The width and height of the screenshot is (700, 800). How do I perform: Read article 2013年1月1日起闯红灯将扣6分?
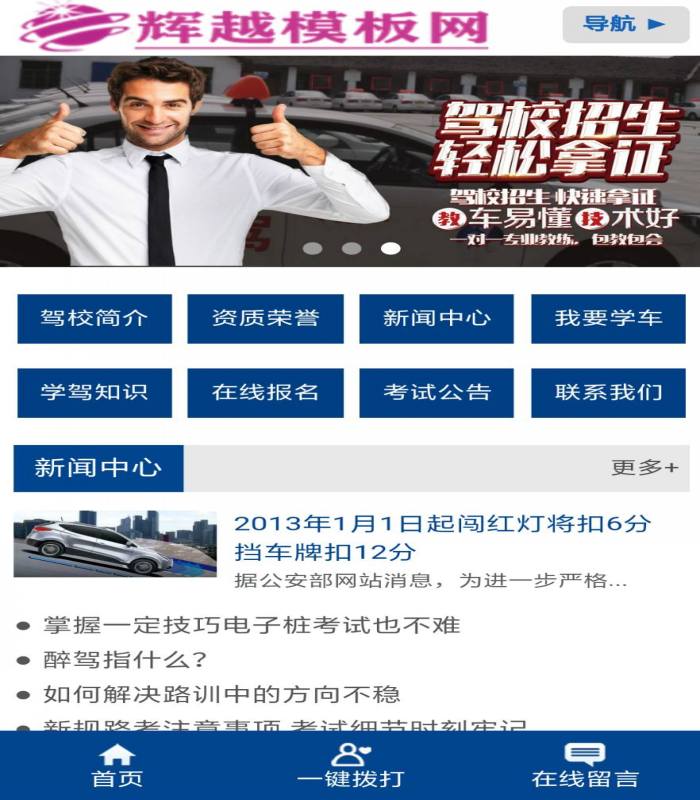pyautogui.click(x=441, y=537)
